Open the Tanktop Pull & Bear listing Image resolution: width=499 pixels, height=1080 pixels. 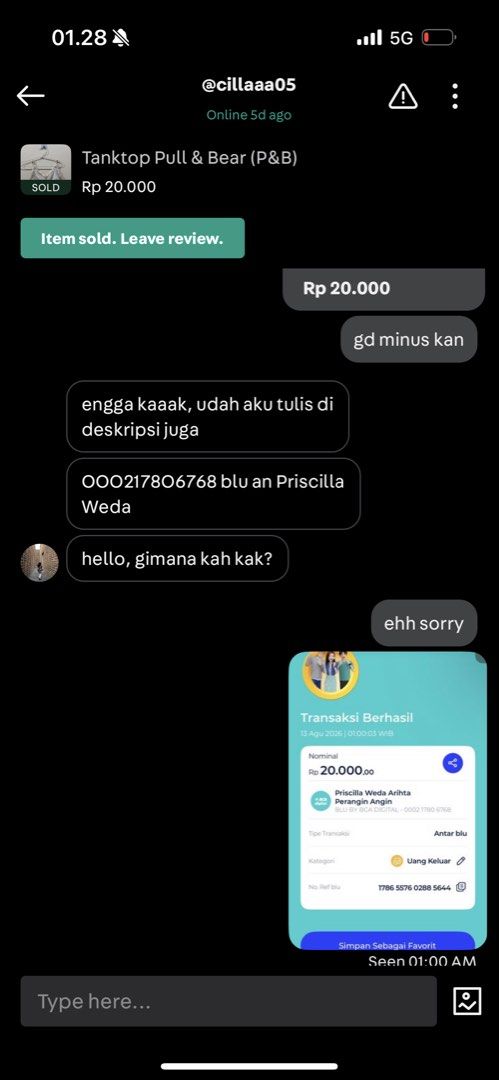[159, 170]
